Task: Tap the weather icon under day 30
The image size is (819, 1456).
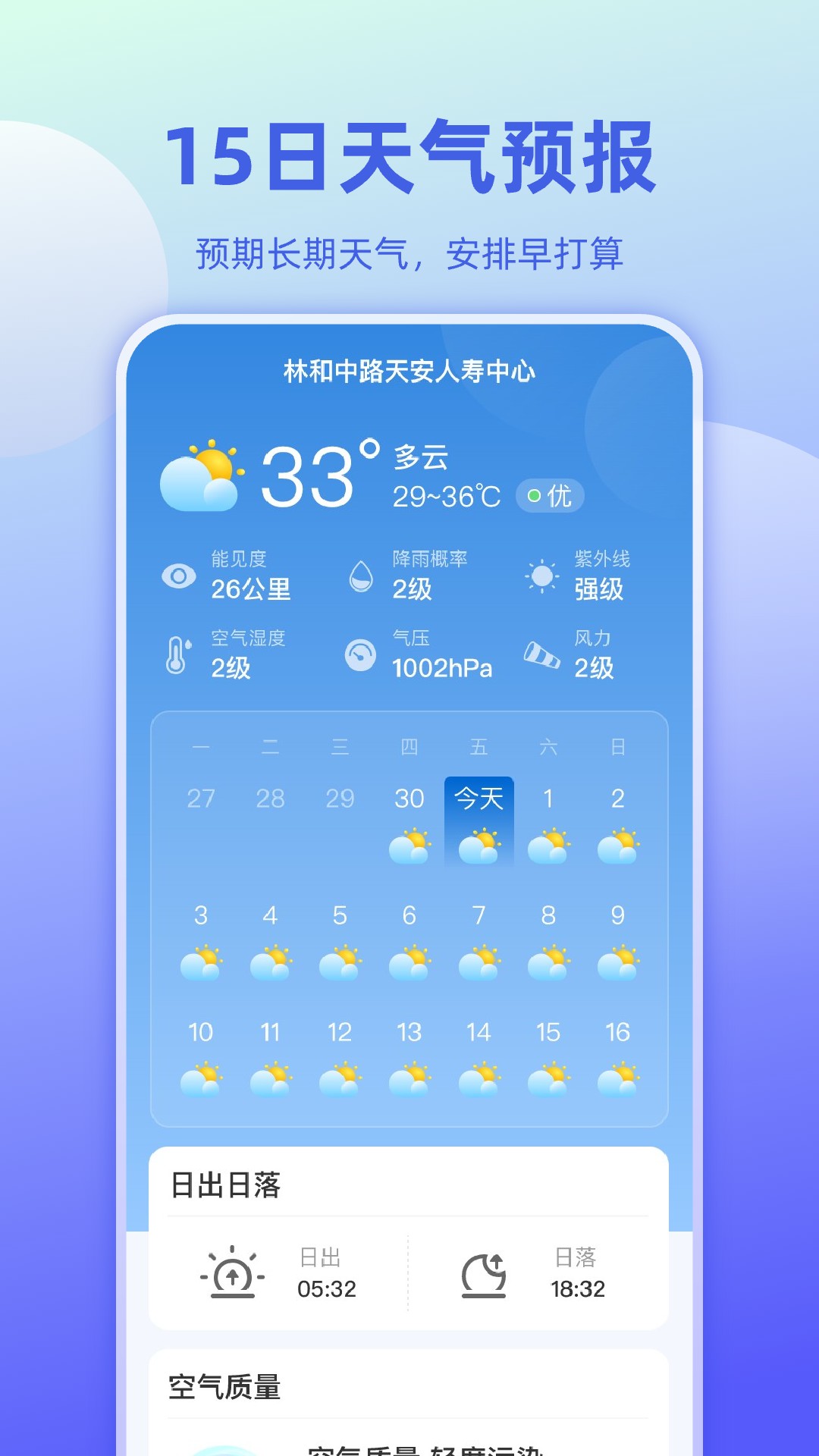Action: pos(410,848)
